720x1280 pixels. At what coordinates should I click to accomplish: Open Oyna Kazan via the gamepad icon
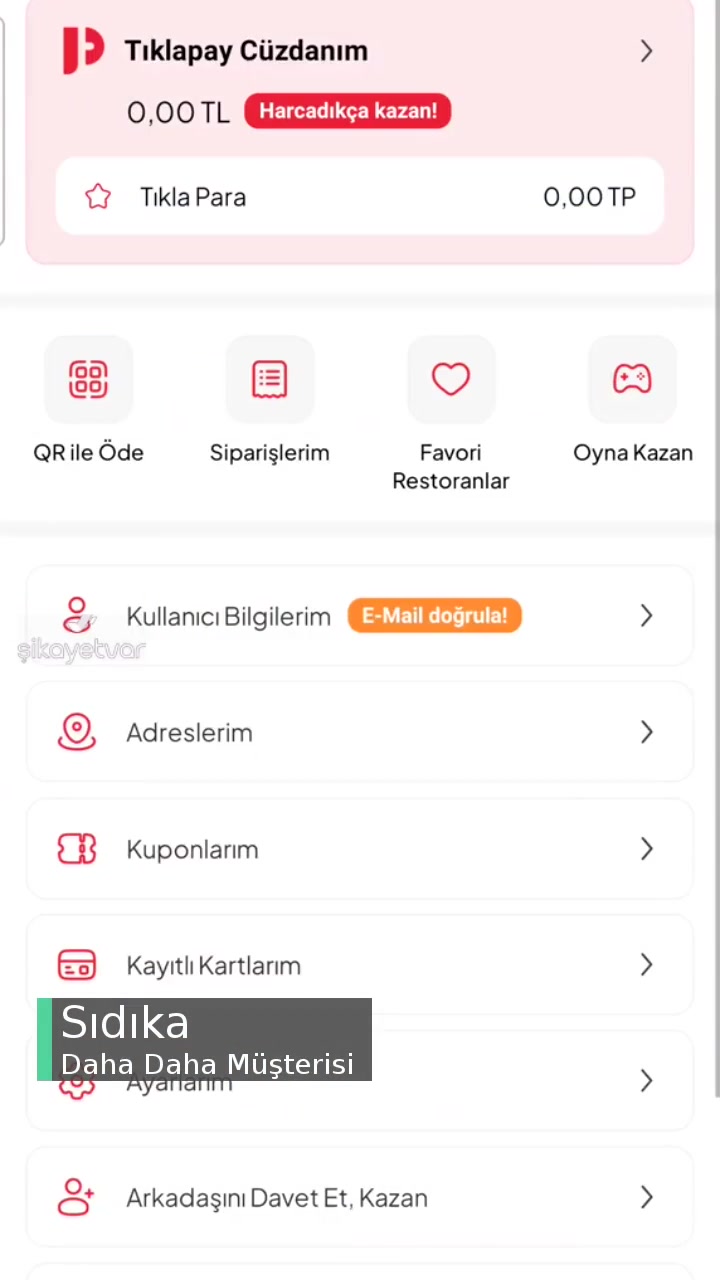(632, 379)
